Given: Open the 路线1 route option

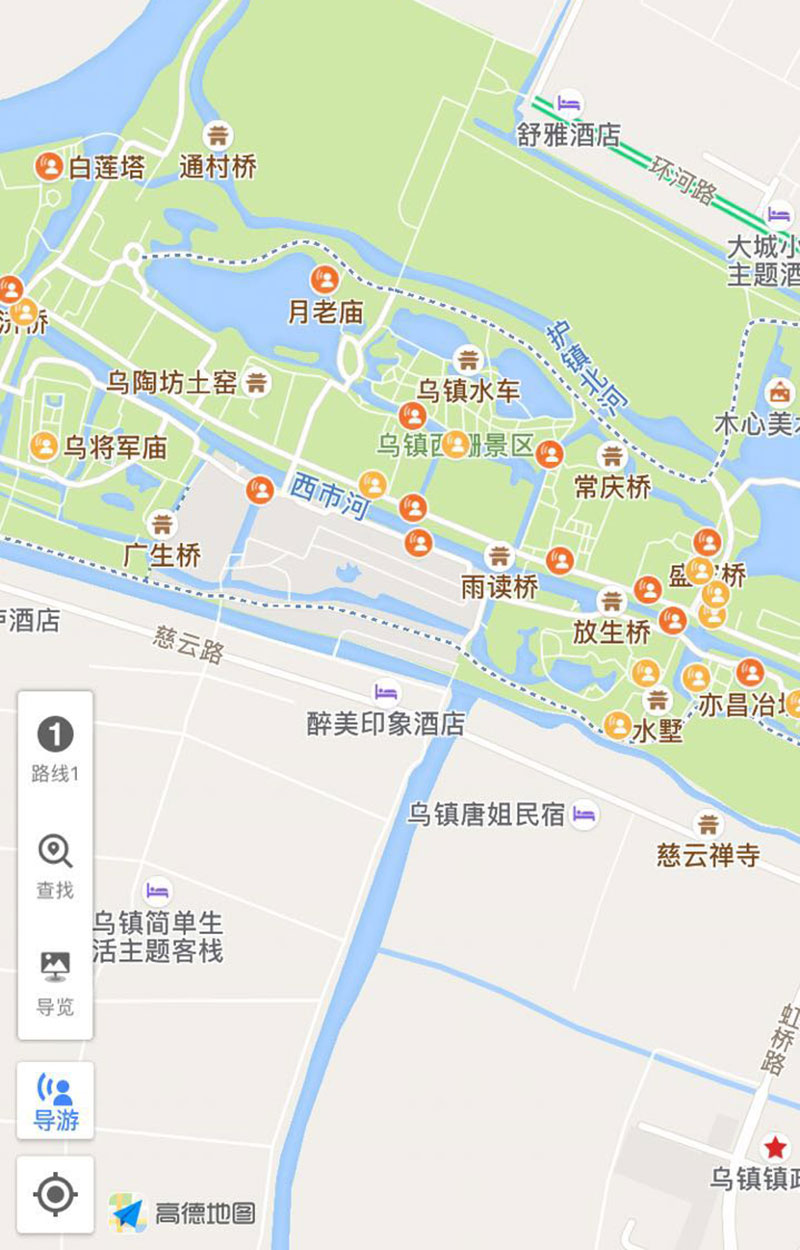Looking at the screenshot, I should 55,748.
